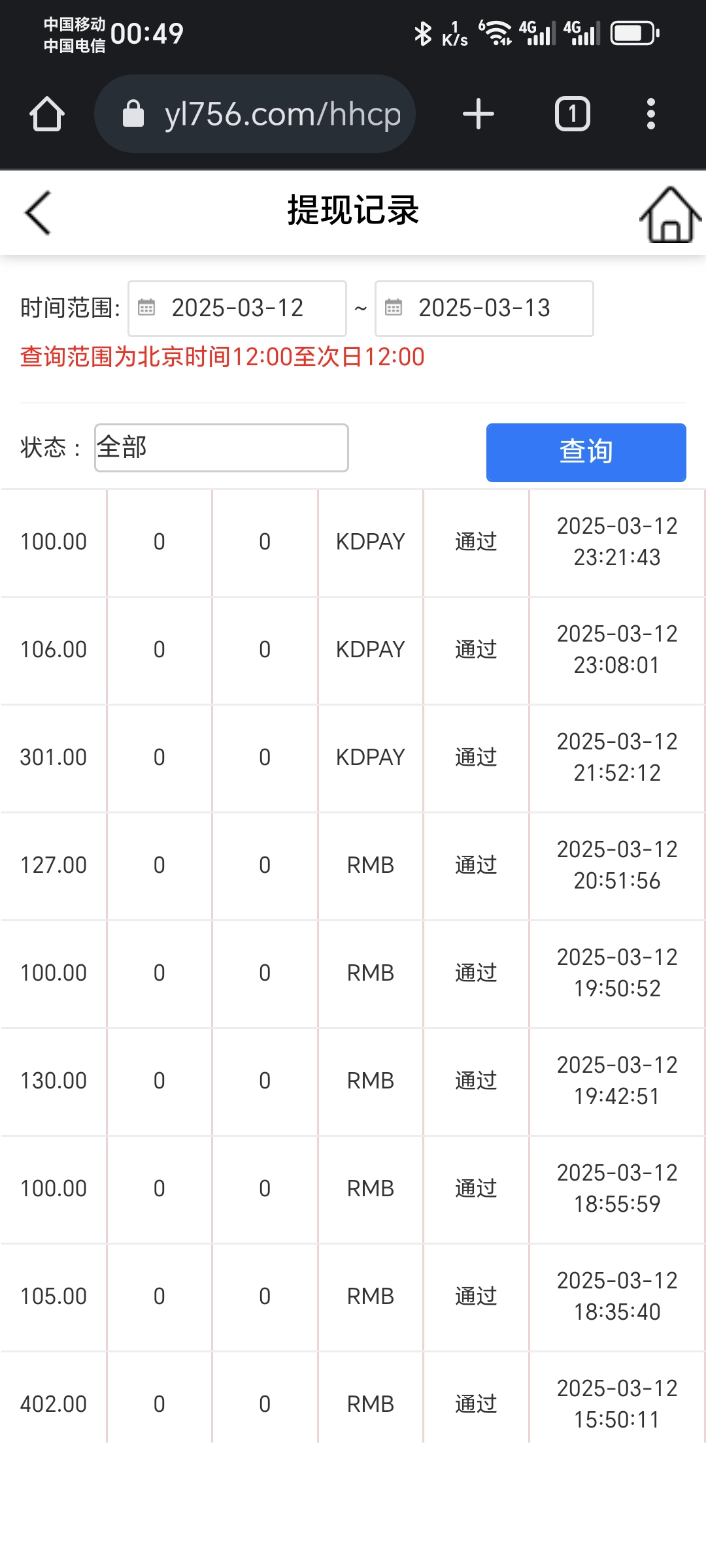Screen dimensions: 706x1568
Task: Tap the blue 查询 button
Action: point(585,449)
